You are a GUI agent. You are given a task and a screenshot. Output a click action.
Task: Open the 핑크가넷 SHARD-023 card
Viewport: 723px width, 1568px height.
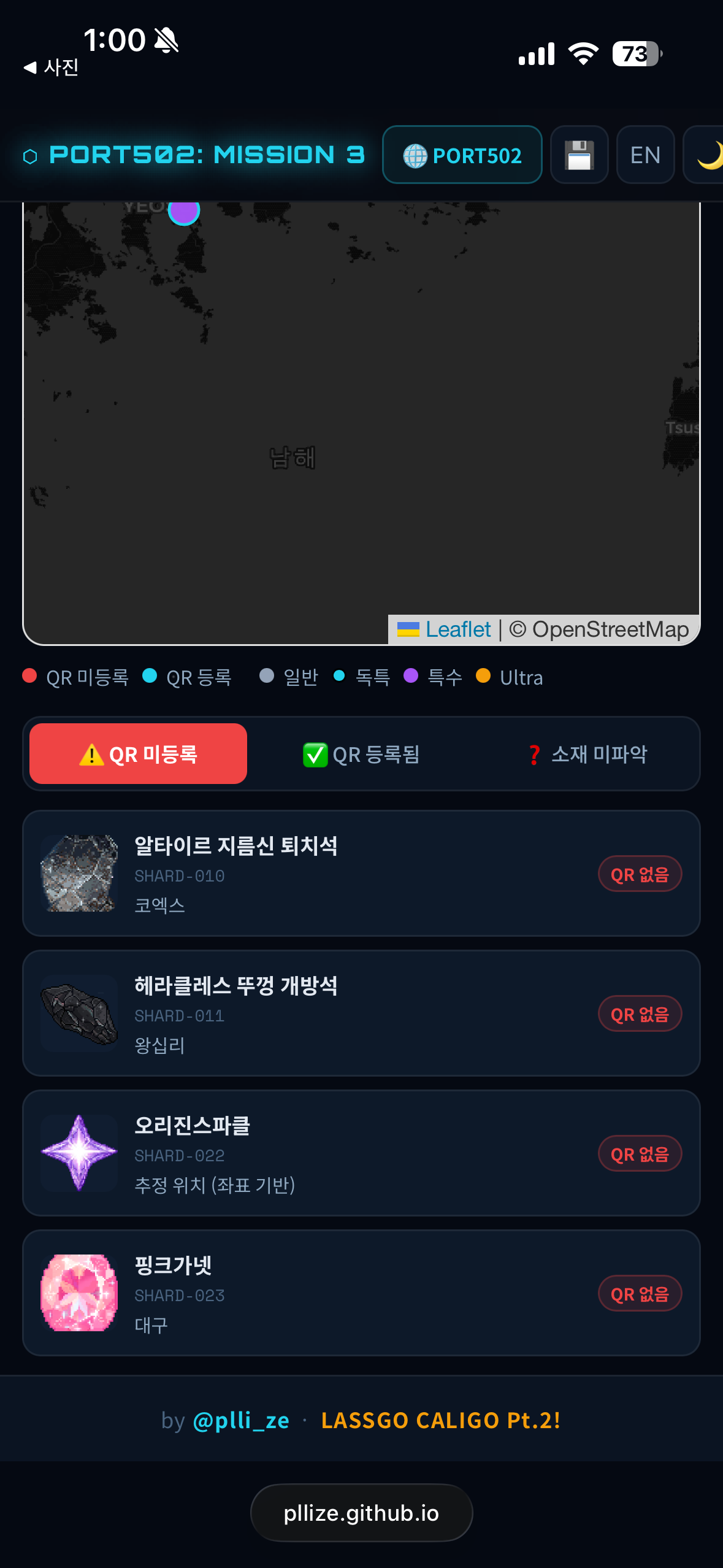click(361, 1293)
